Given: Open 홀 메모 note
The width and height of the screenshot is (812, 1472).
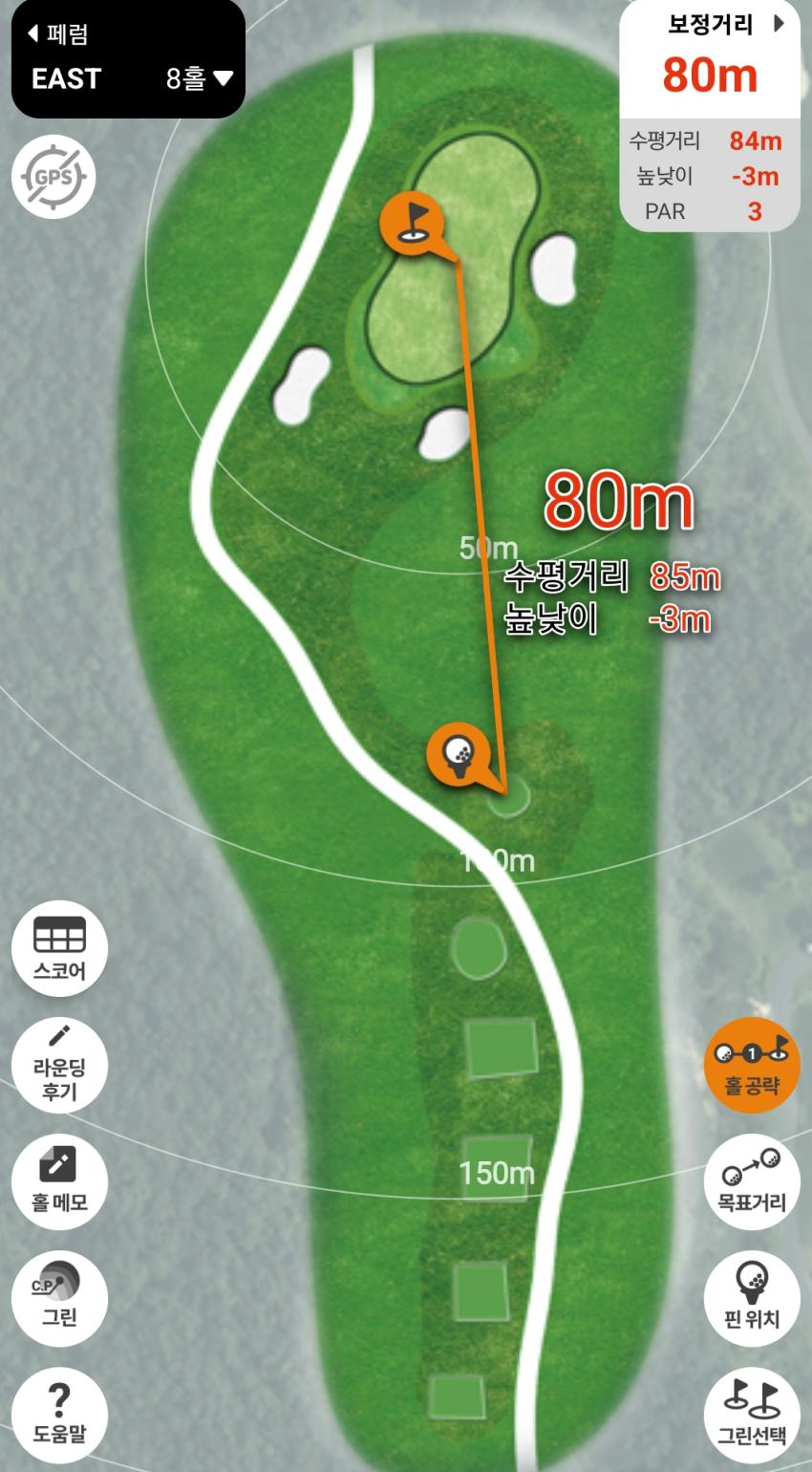Looking at the screenshot, I should (59, 1181).
